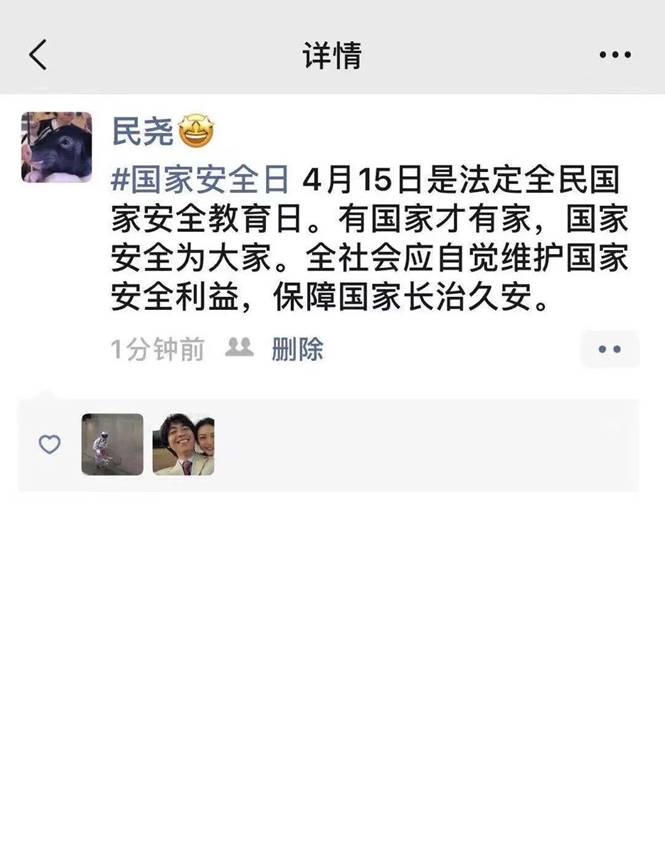The width and height of the screenshot is (665, 847).
Task: Open the first liker's avatar
Action: click(x=112, y=444)
